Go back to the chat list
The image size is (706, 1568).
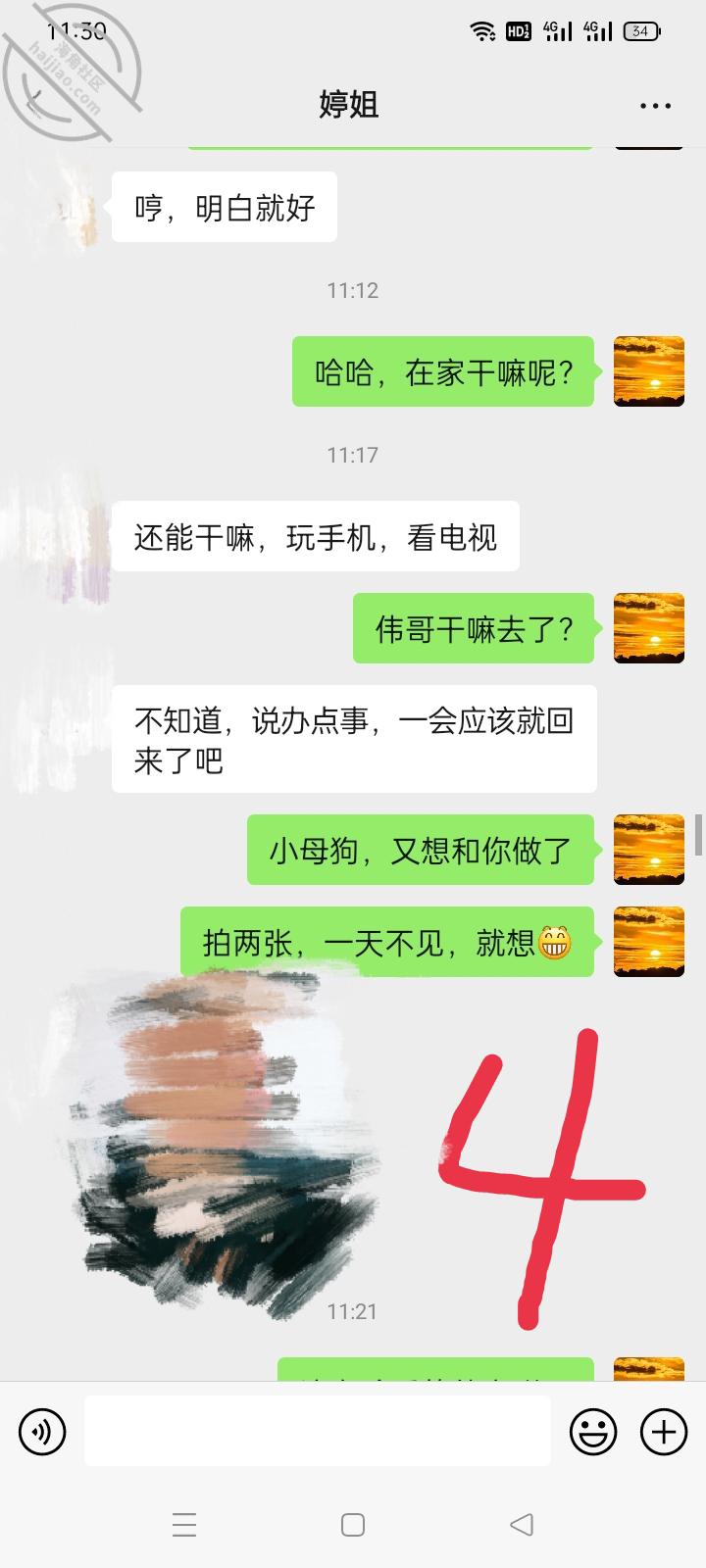37,102
